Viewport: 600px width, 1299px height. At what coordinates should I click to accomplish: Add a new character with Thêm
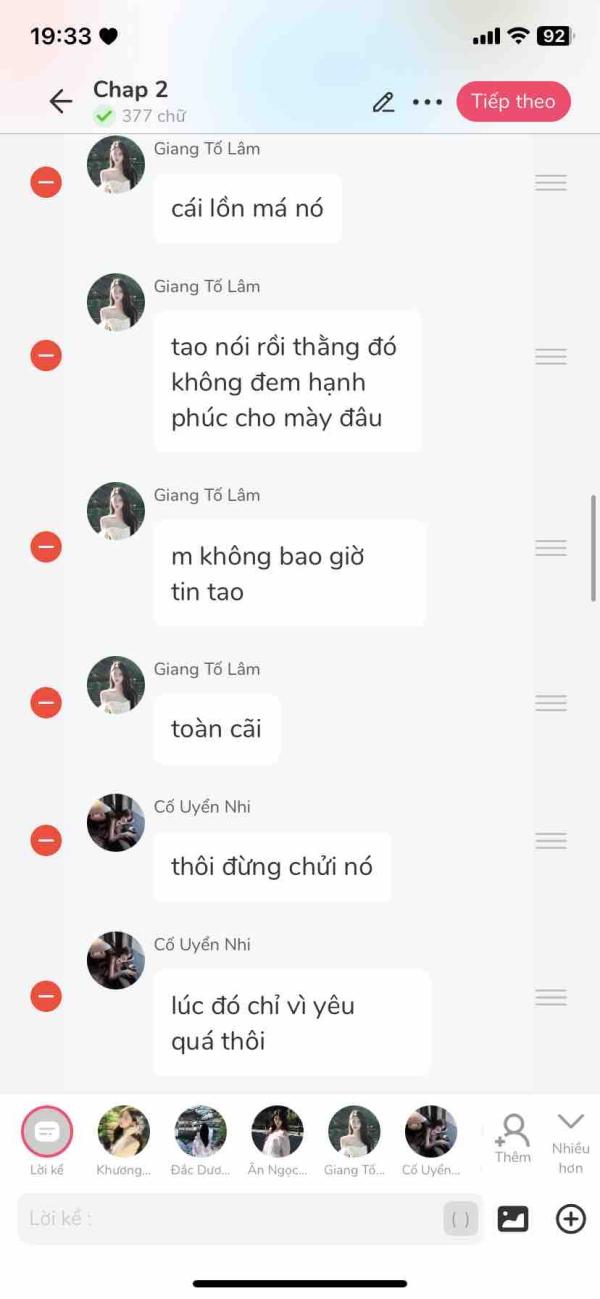(513, 1137)
